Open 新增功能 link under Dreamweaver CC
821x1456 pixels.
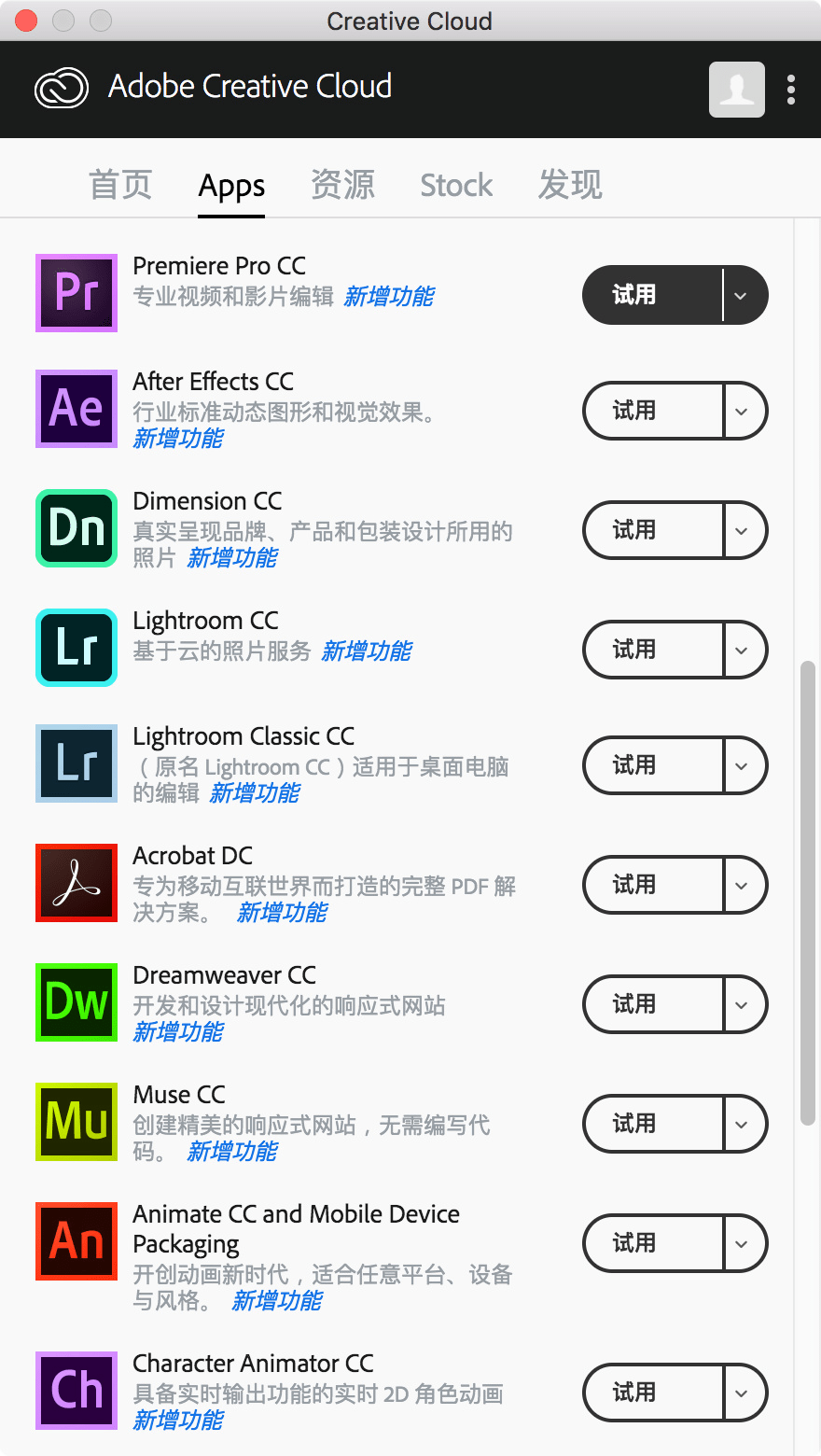pos(178,1032)
